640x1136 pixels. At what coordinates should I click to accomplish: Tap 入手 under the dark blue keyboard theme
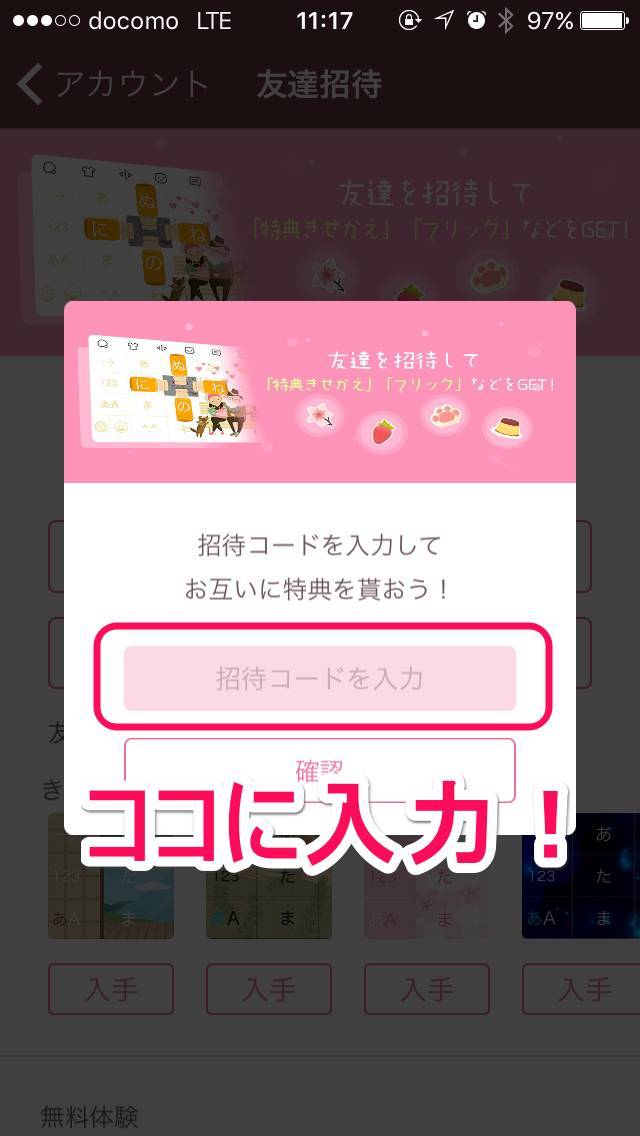584,989
